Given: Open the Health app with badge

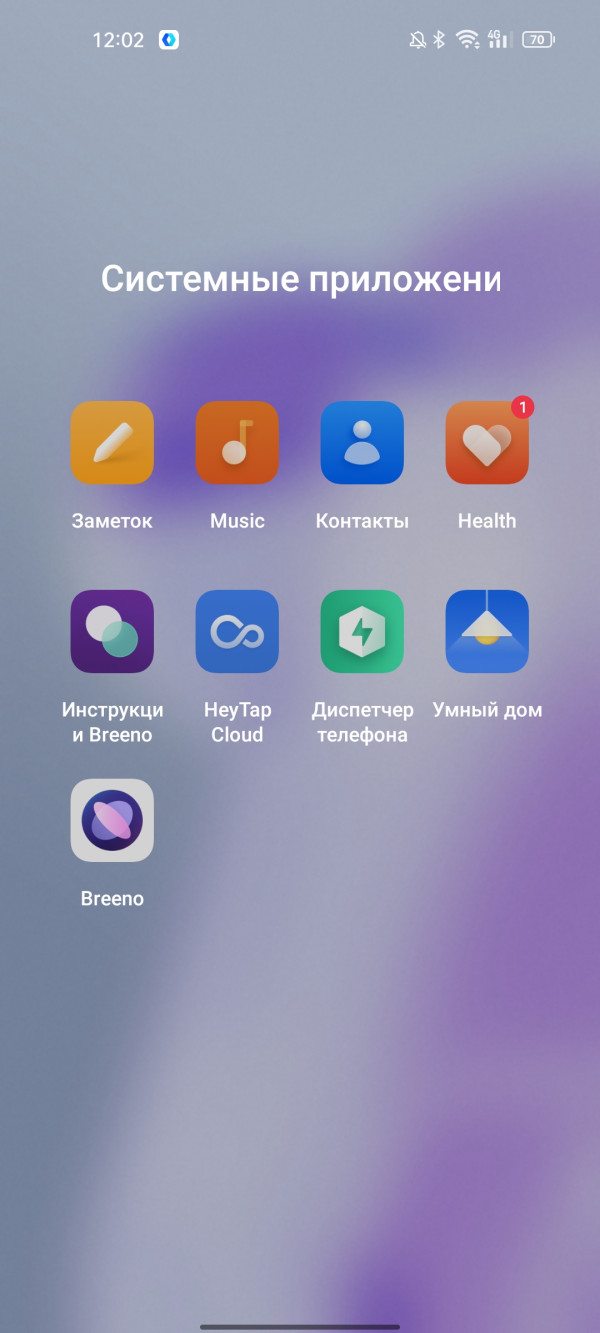Looking at the screenshot, I should 487,443.
